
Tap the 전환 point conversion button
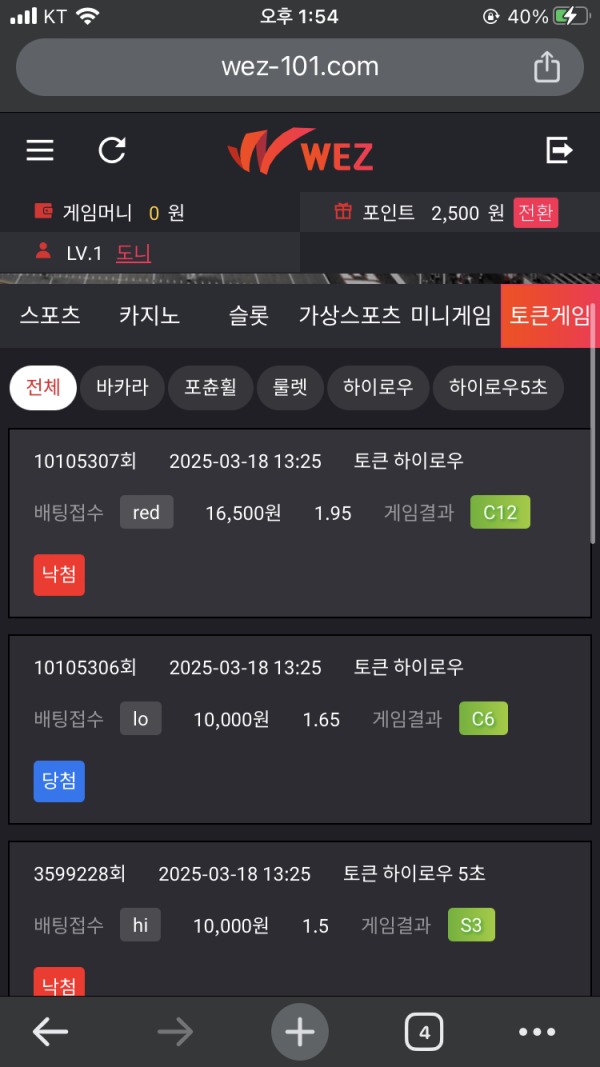click(535, 212)
